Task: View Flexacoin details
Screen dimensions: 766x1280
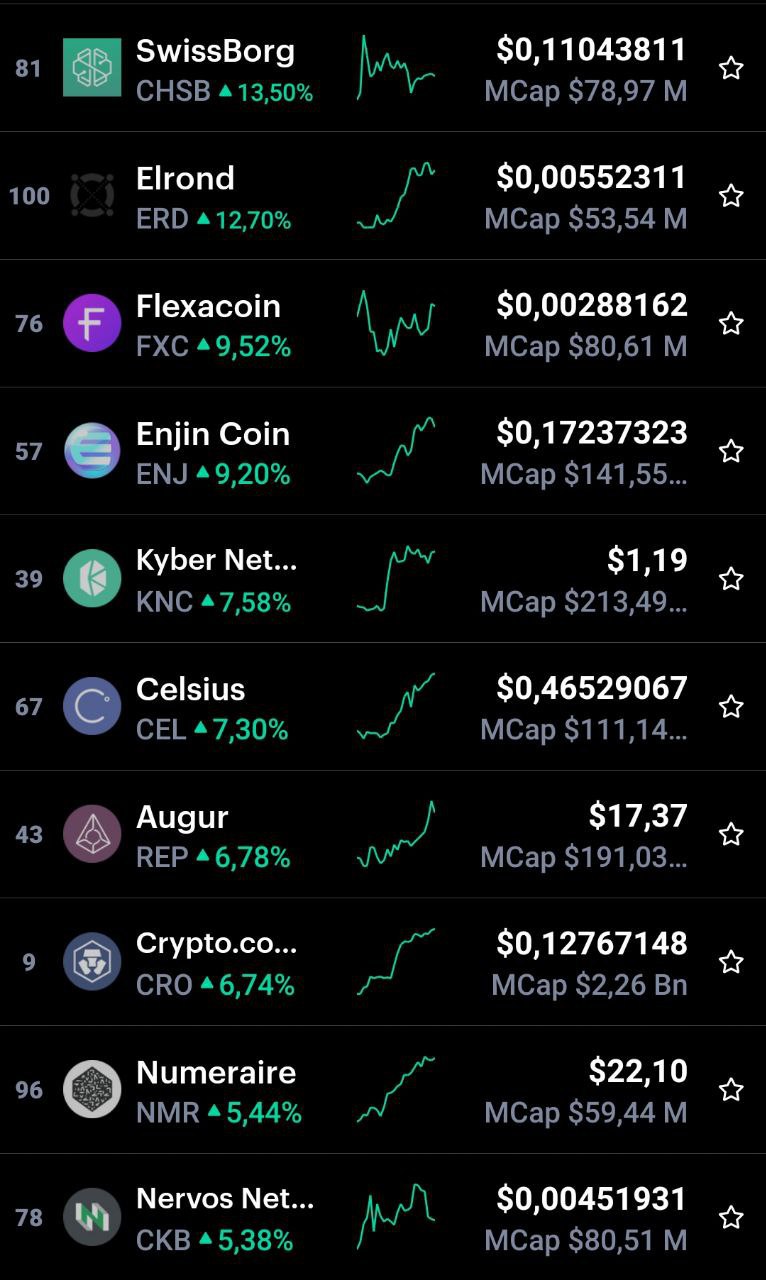Action: pyautogui.click(x=383, y=323)
